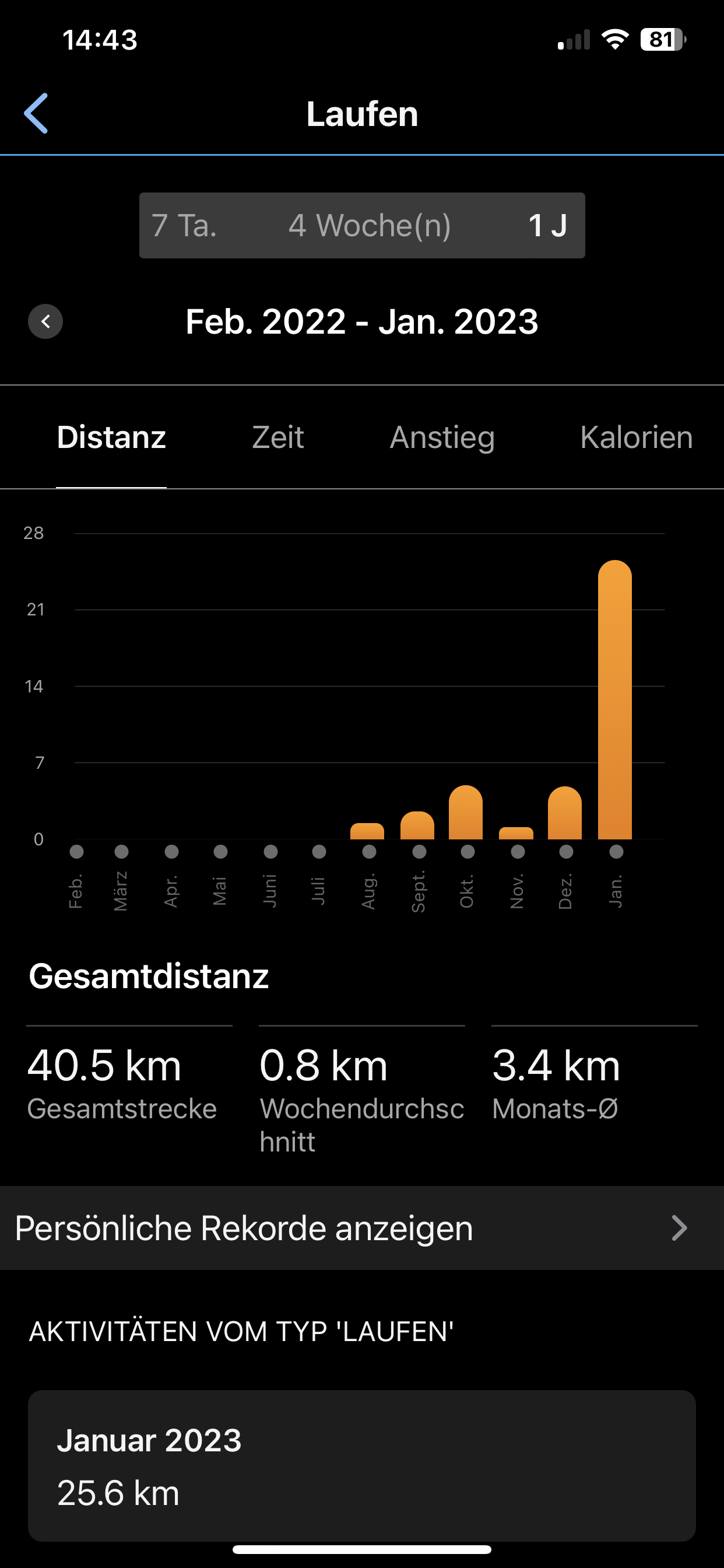724x1568 pixels.
Task: Tap the Feb. 2022 - Jan. 2023 date range
Action: tap(361, 322)
